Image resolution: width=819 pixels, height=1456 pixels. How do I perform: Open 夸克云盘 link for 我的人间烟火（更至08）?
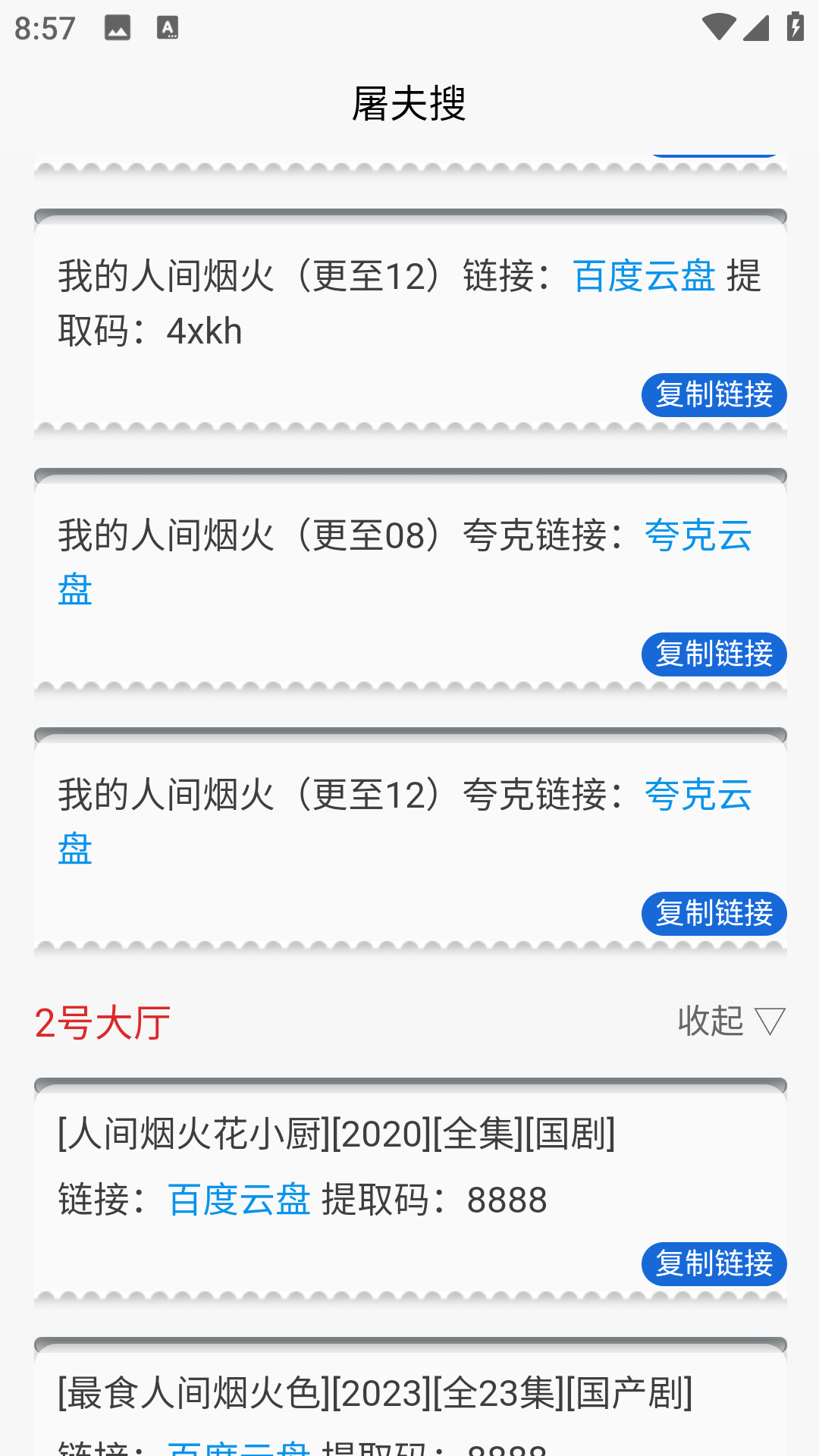(x=698, y=535)
